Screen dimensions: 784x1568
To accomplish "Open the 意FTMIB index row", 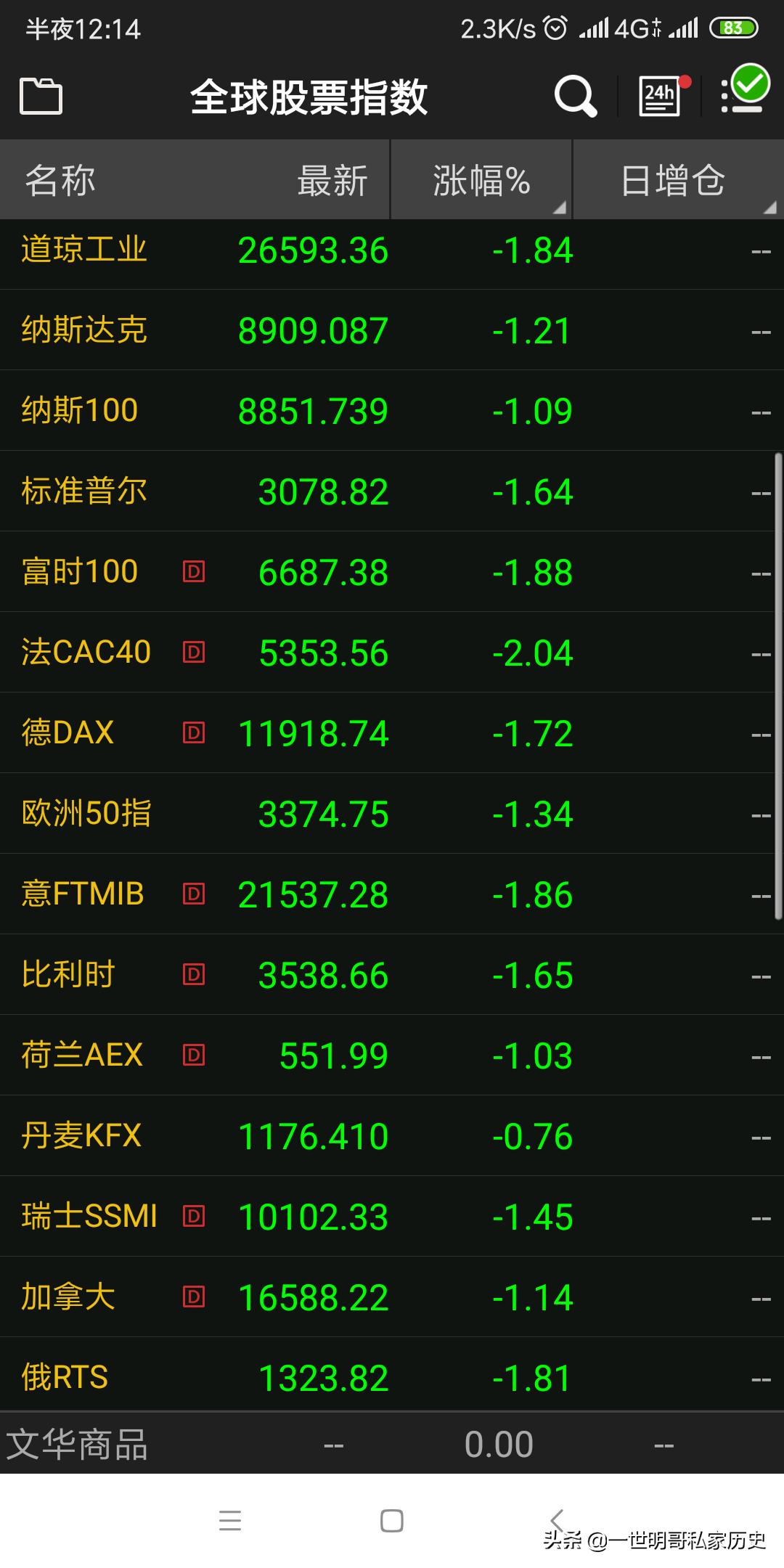I will coord(392,894).
